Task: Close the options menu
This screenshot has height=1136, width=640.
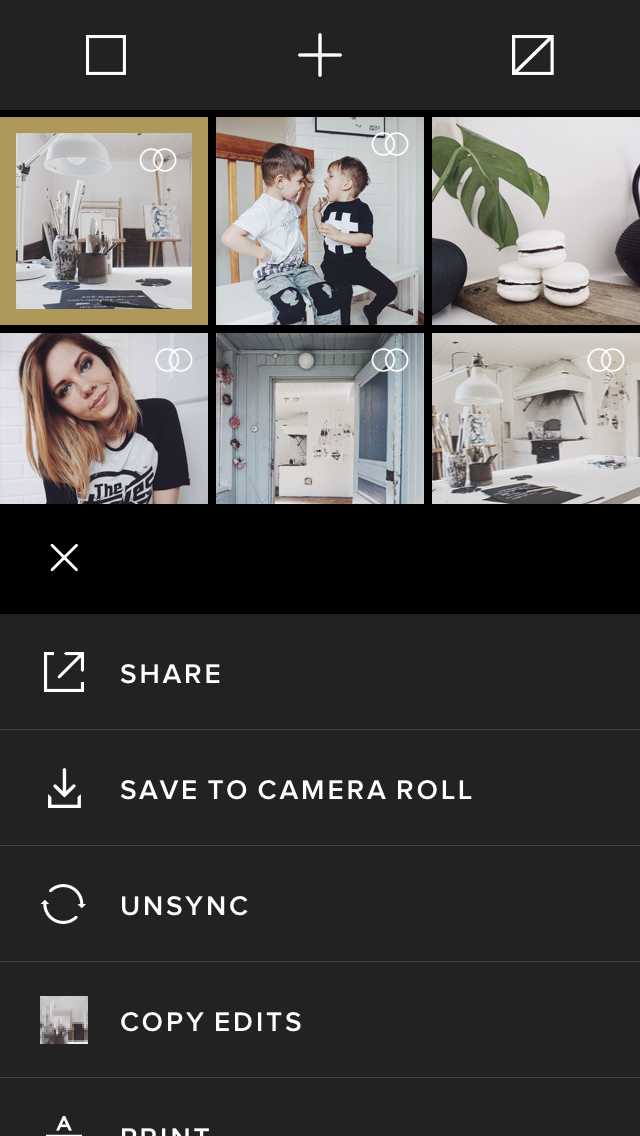Action: coord(65,558)
